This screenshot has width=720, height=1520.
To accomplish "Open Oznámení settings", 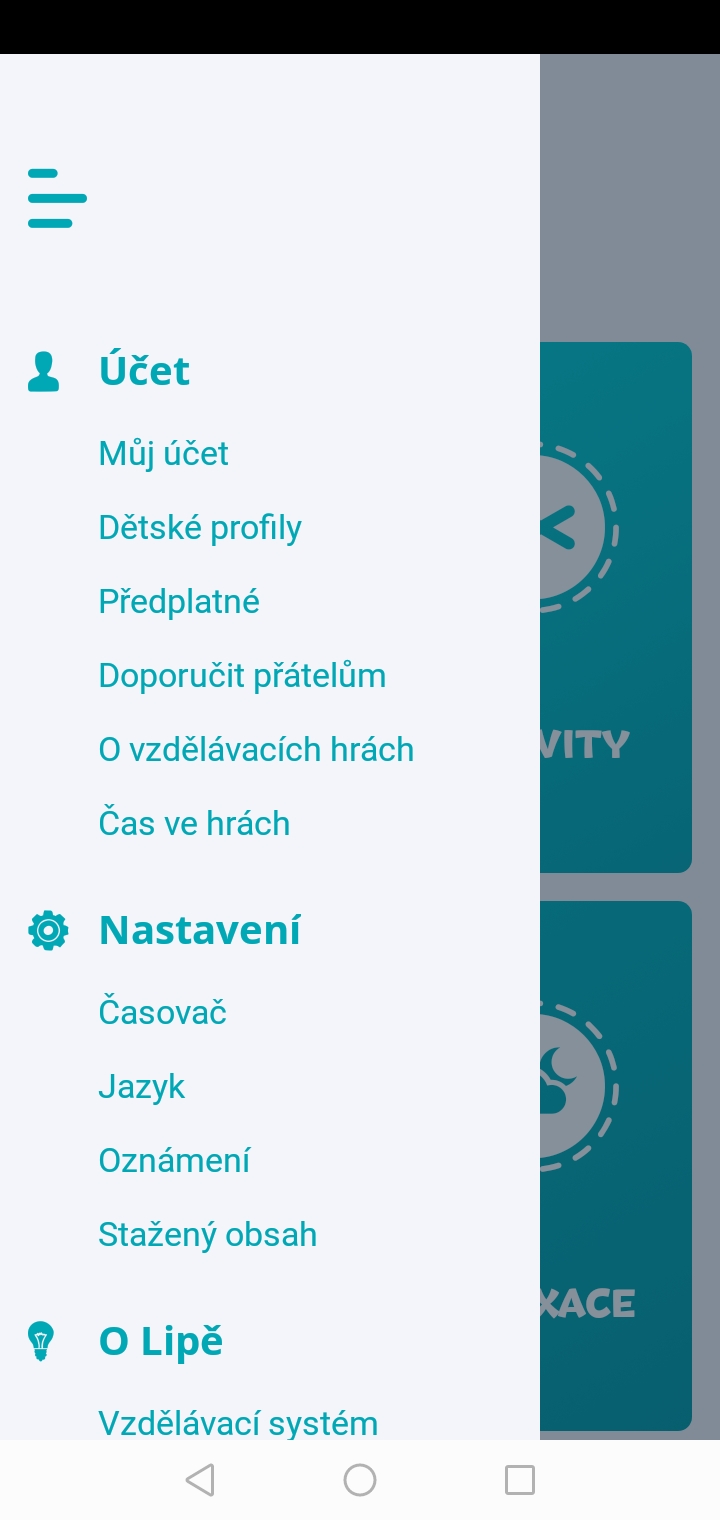I will [x=174, y=1161].
